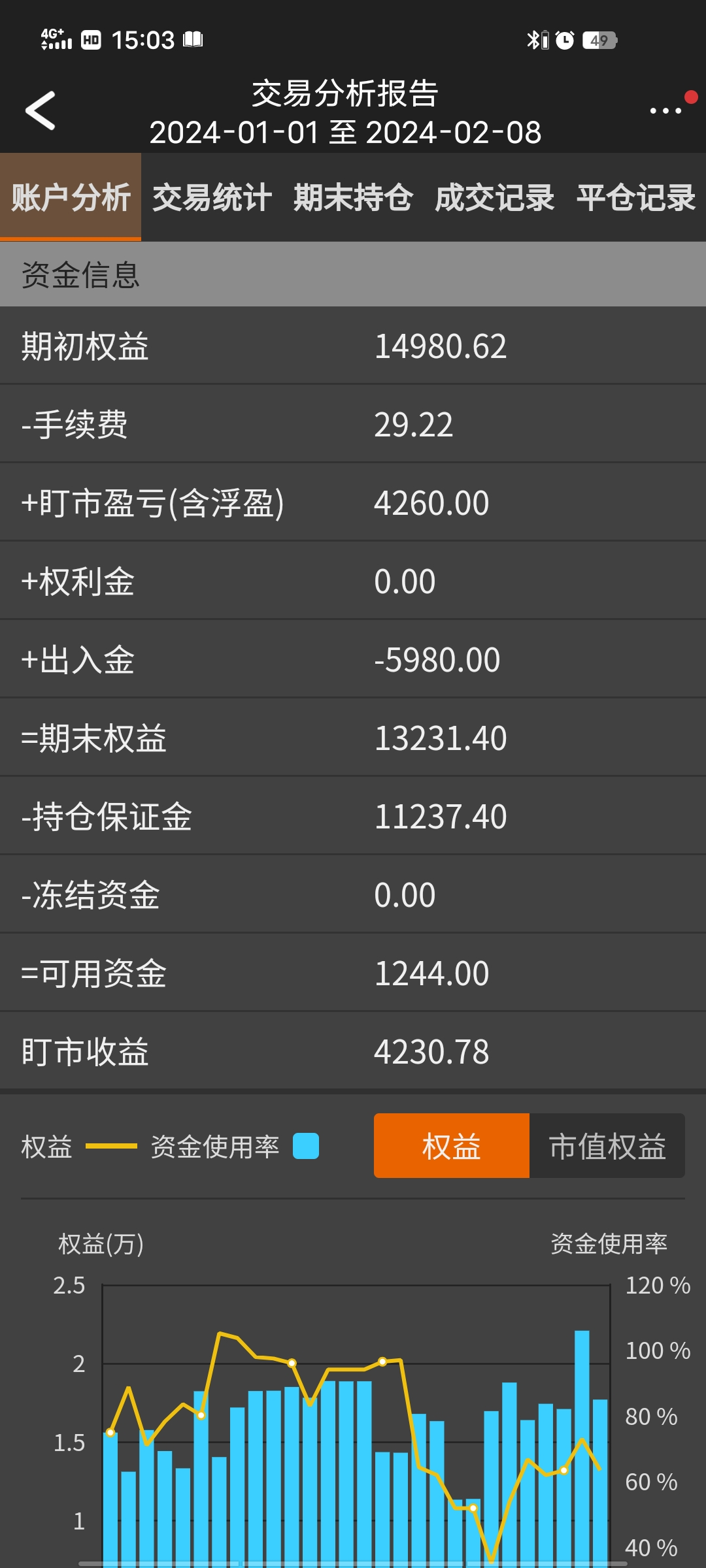View the 成交记录 tab
This screenshot has width=706, height=1568.
[494, 197]
